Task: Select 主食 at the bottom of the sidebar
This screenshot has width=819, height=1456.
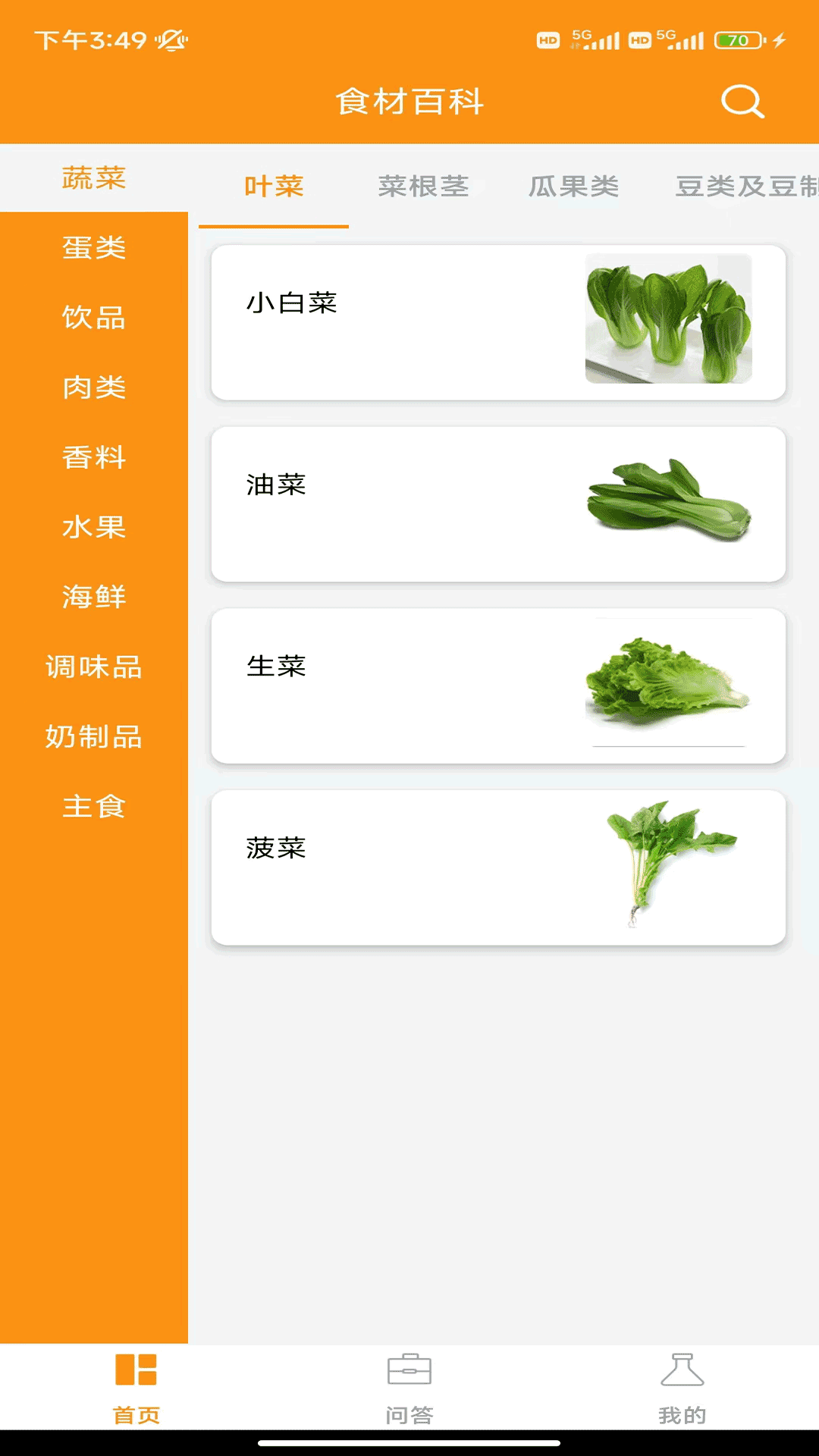Action: tap(93, 808)
